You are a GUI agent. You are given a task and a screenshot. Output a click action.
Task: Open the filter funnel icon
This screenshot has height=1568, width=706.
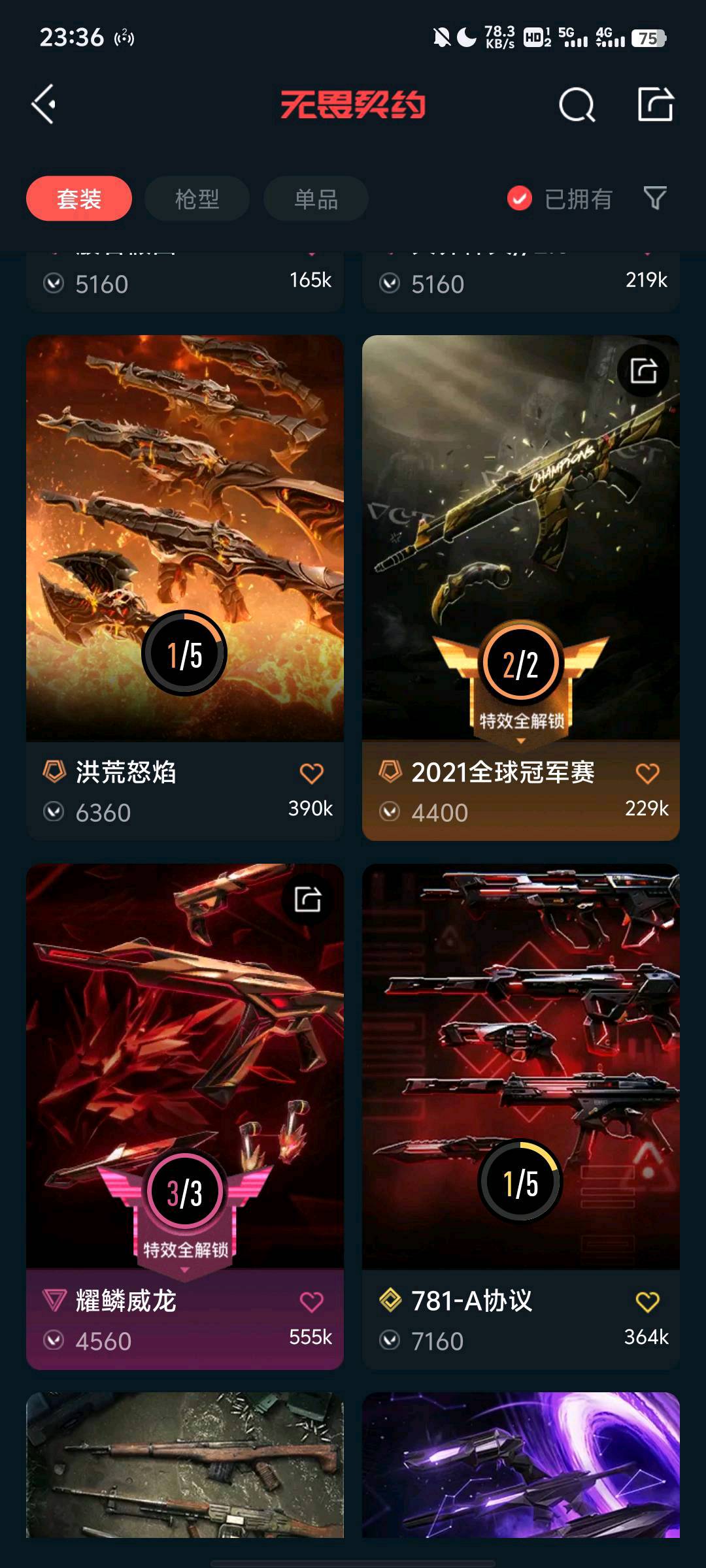click(654, 198)
